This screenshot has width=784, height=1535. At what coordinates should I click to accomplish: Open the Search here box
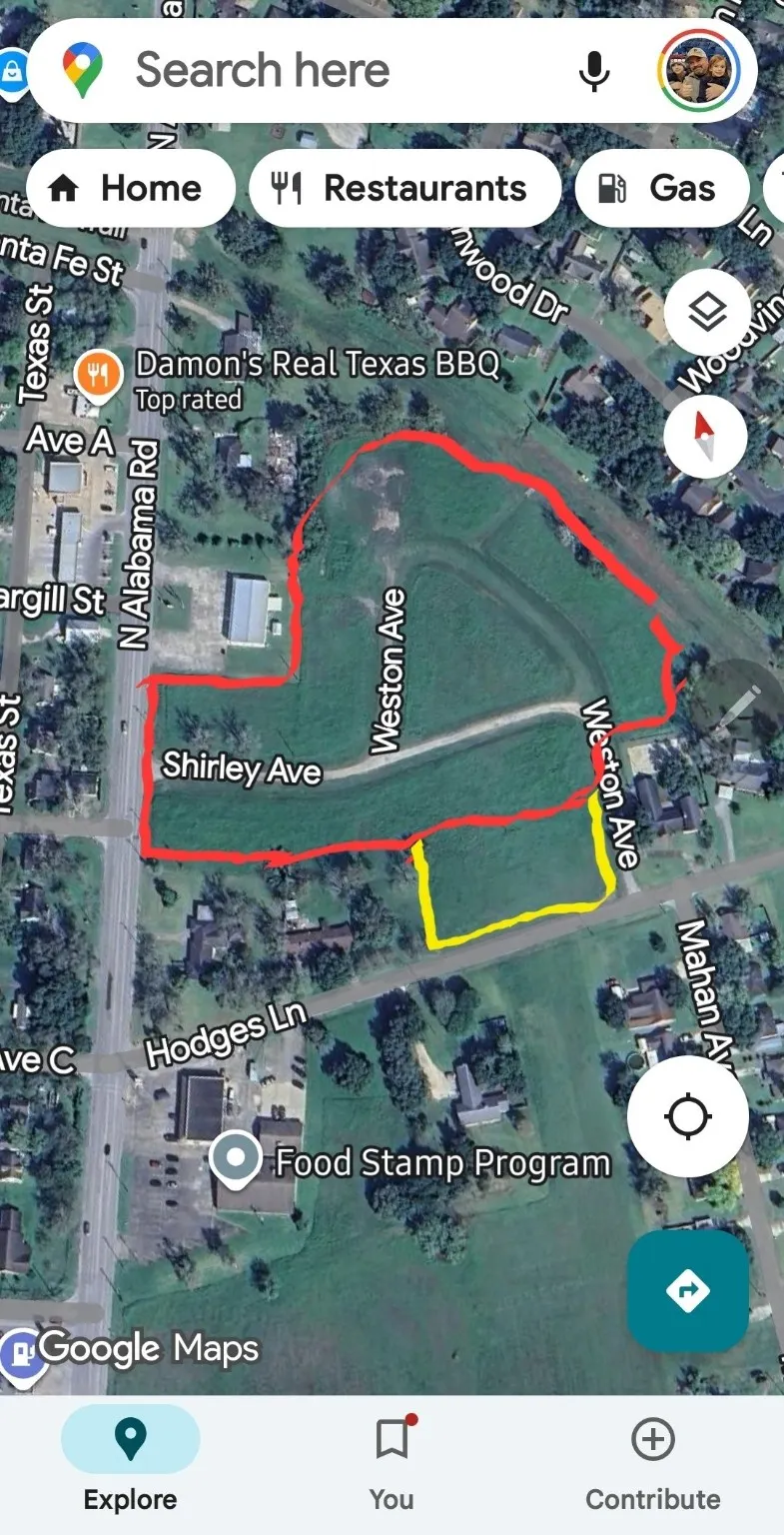click(300, 71)
